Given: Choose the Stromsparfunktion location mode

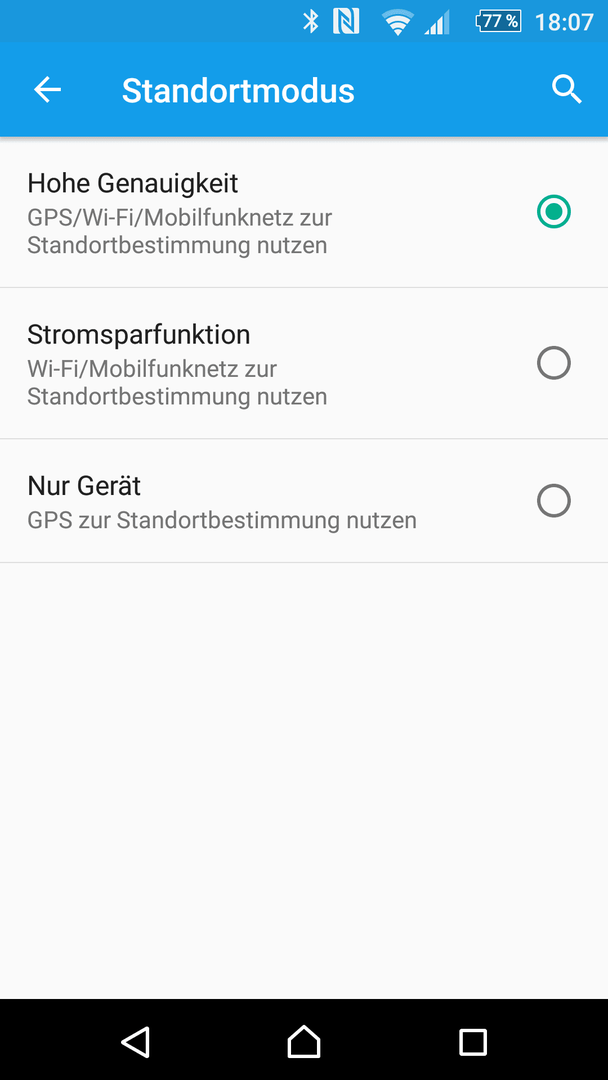Looking at the screenshot, I should tap(304, 363).
